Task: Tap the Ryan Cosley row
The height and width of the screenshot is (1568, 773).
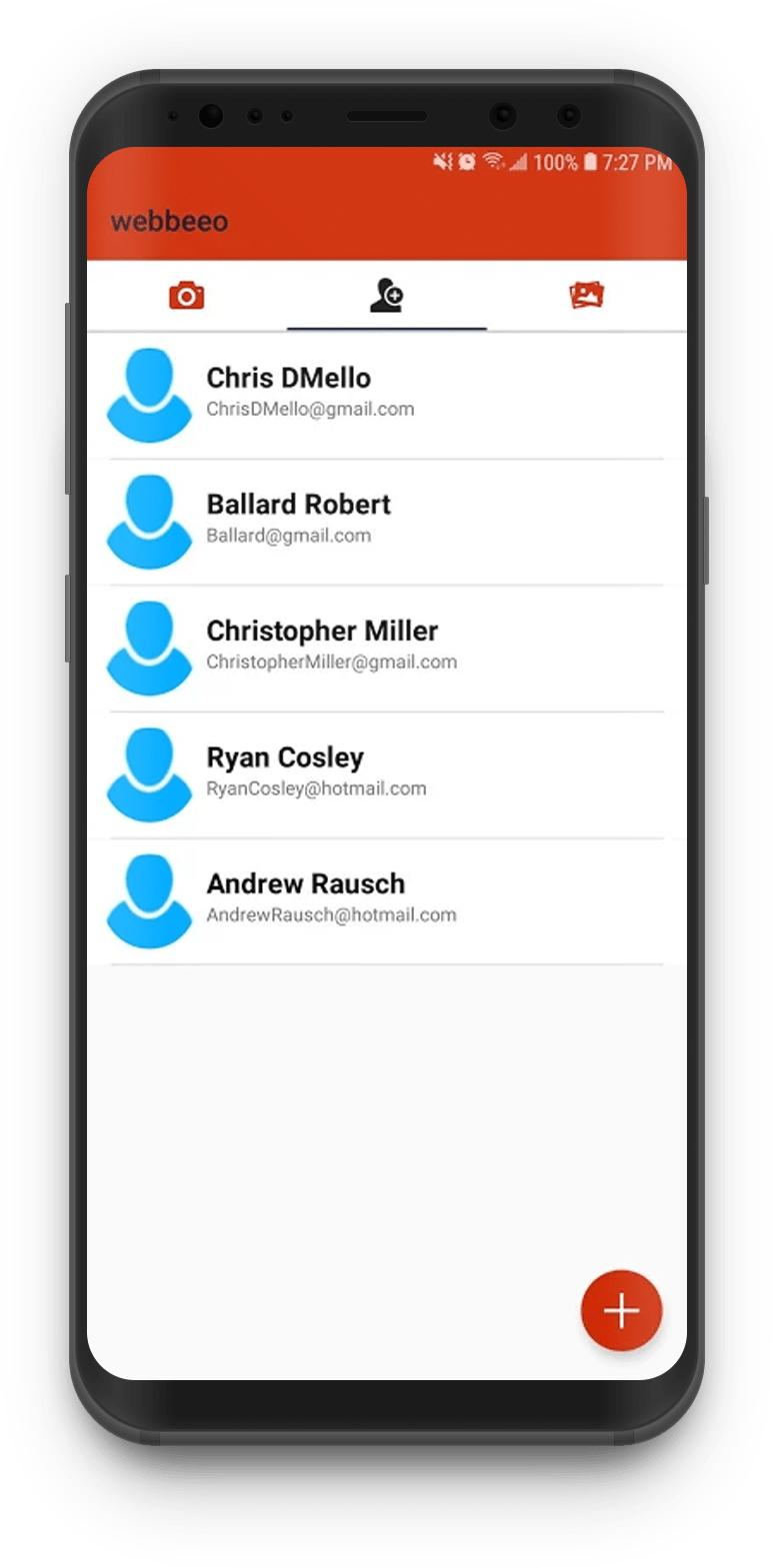Action: coord(386,776)
